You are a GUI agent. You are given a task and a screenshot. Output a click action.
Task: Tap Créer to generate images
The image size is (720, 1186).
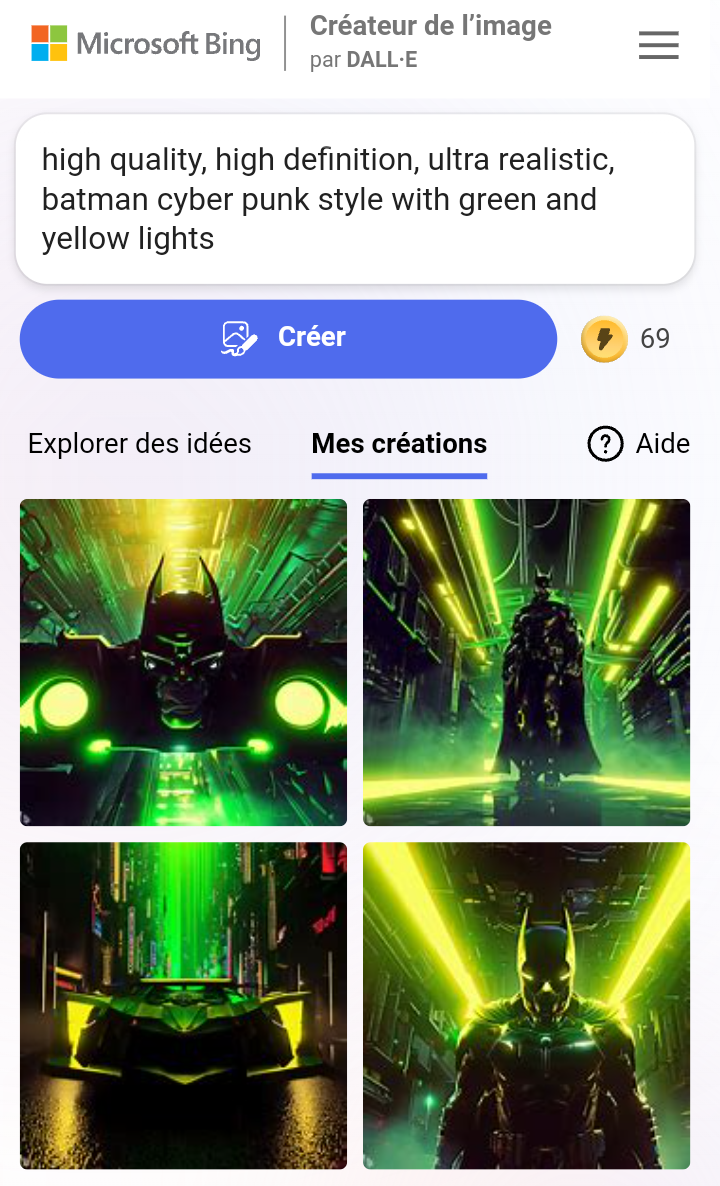click(x=288, y=339)
